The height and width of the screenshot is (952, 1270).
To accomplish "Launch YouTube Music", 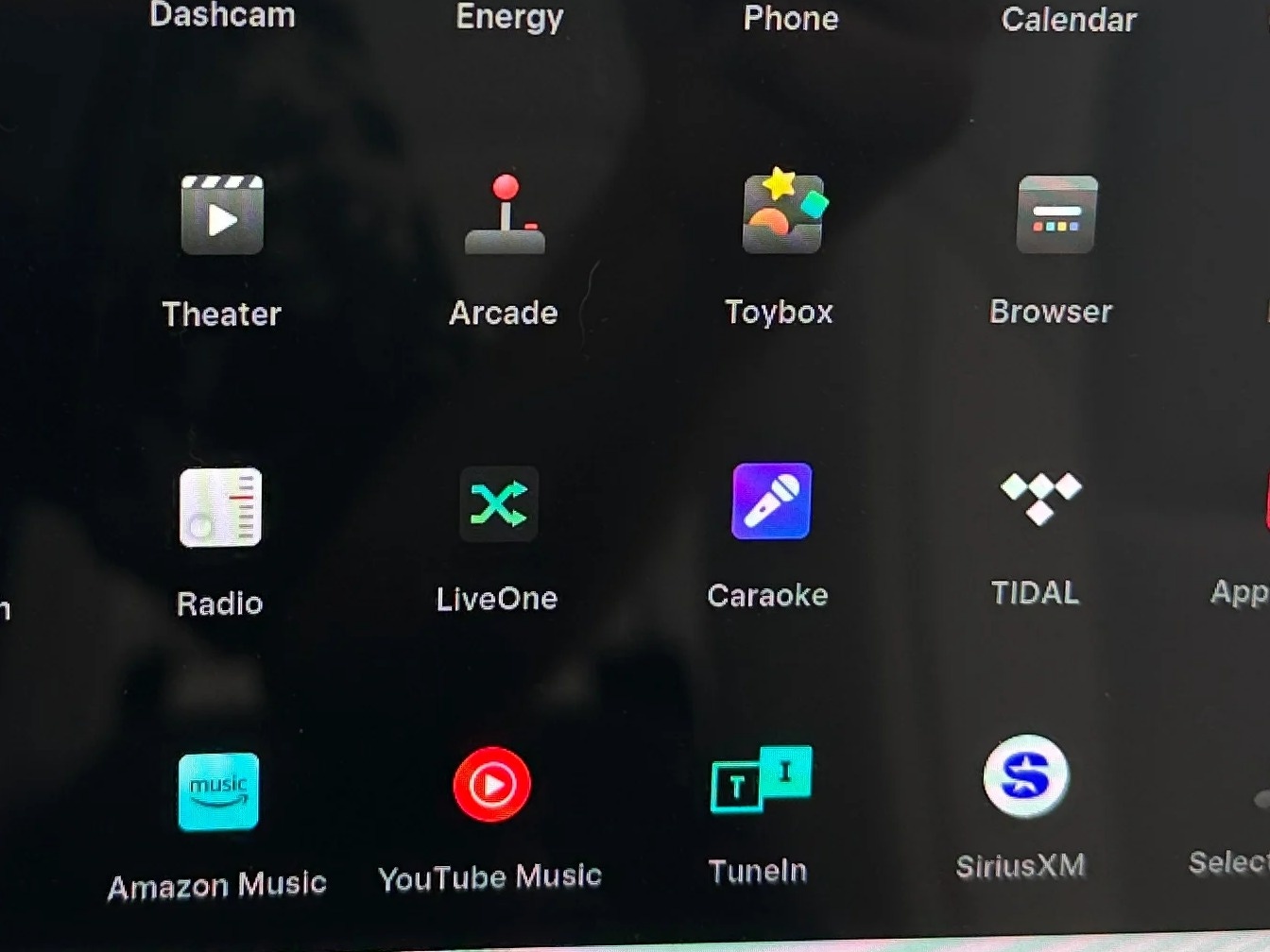I will click(x=491, y=785).
